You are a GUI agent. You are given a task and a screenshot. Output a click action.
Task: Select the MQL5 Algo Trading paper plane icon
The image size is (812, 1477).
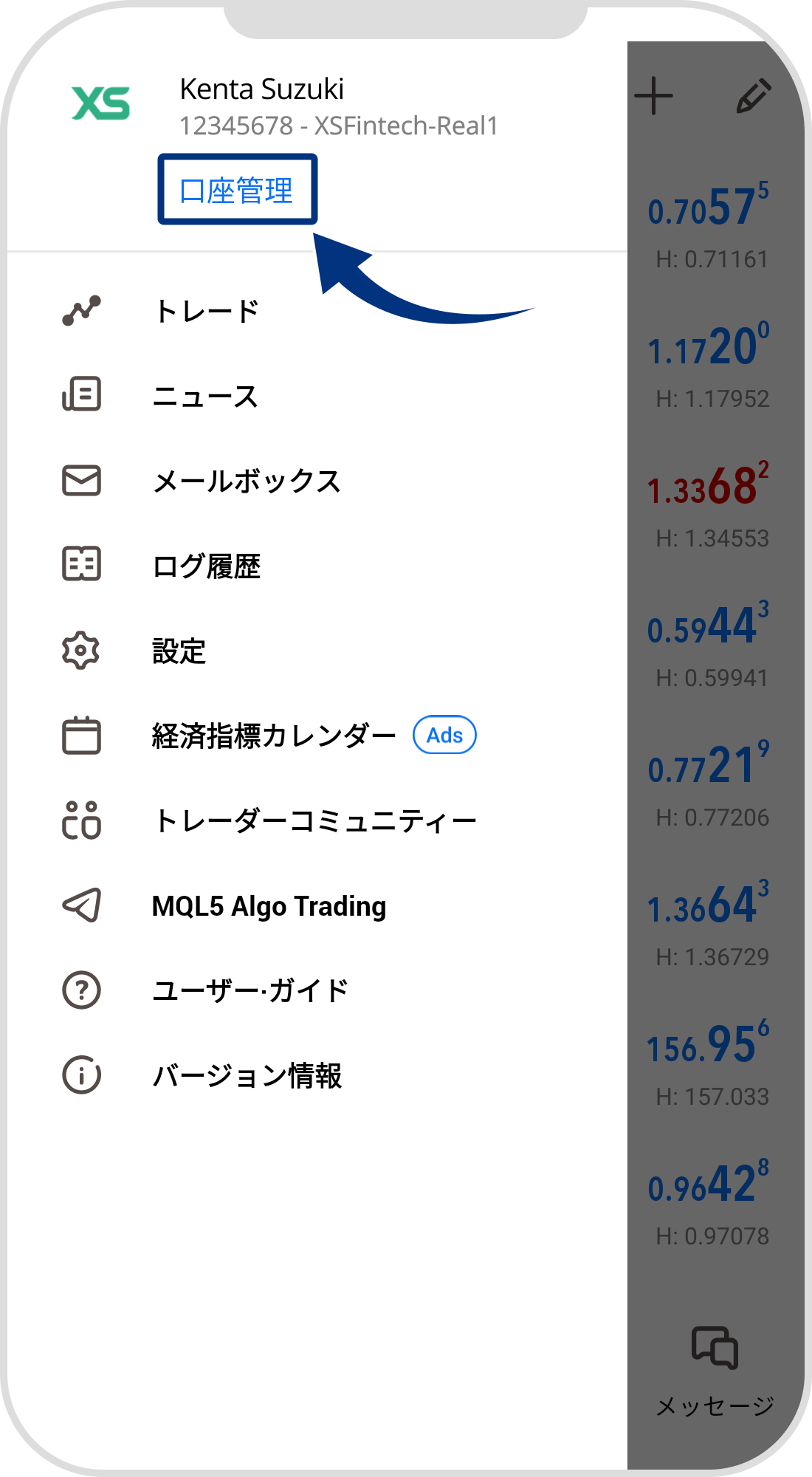pyautogui.click(x=83, y=905)
